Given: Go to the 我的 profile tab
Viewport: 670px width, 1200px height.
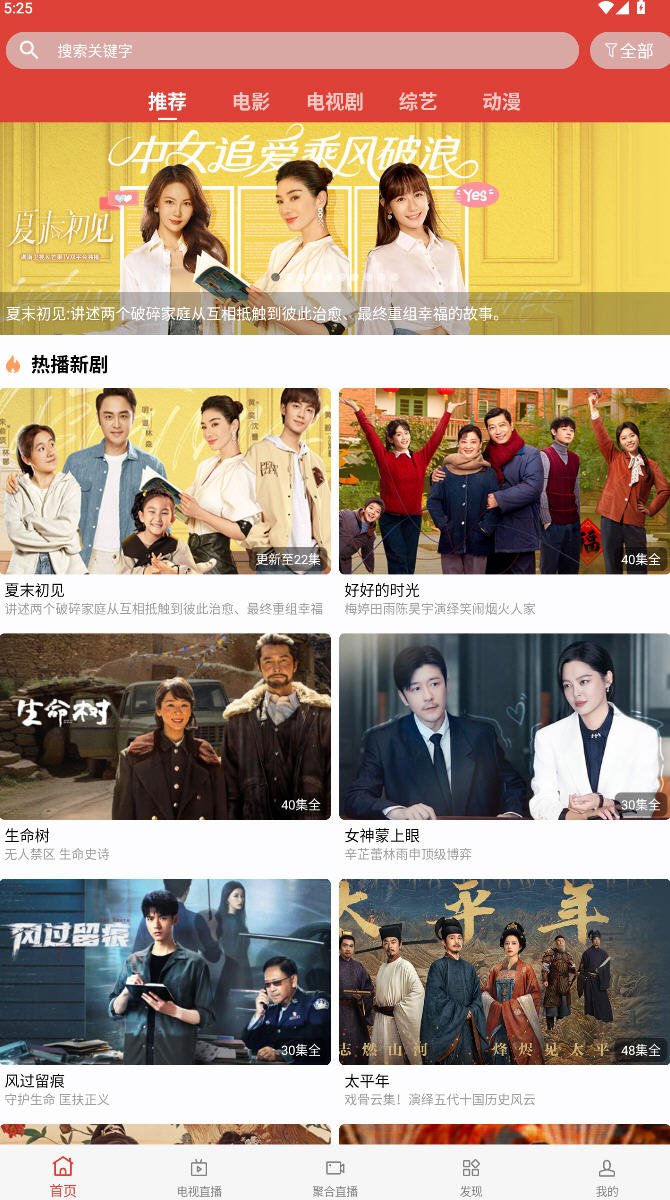Looking at the screenshot, I should [x=607, y=1176].
